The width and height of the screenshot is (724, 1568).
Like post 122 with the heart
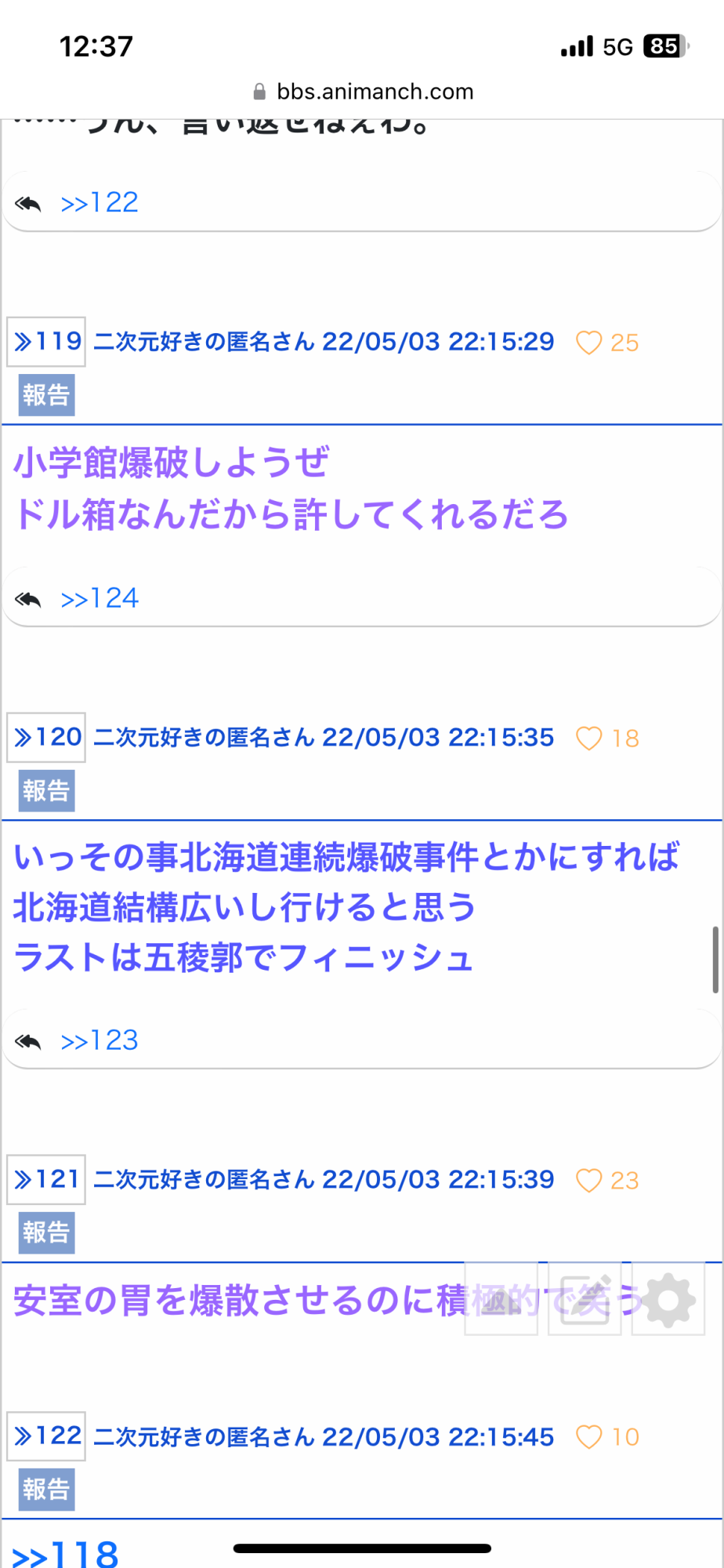[588, 1437]
